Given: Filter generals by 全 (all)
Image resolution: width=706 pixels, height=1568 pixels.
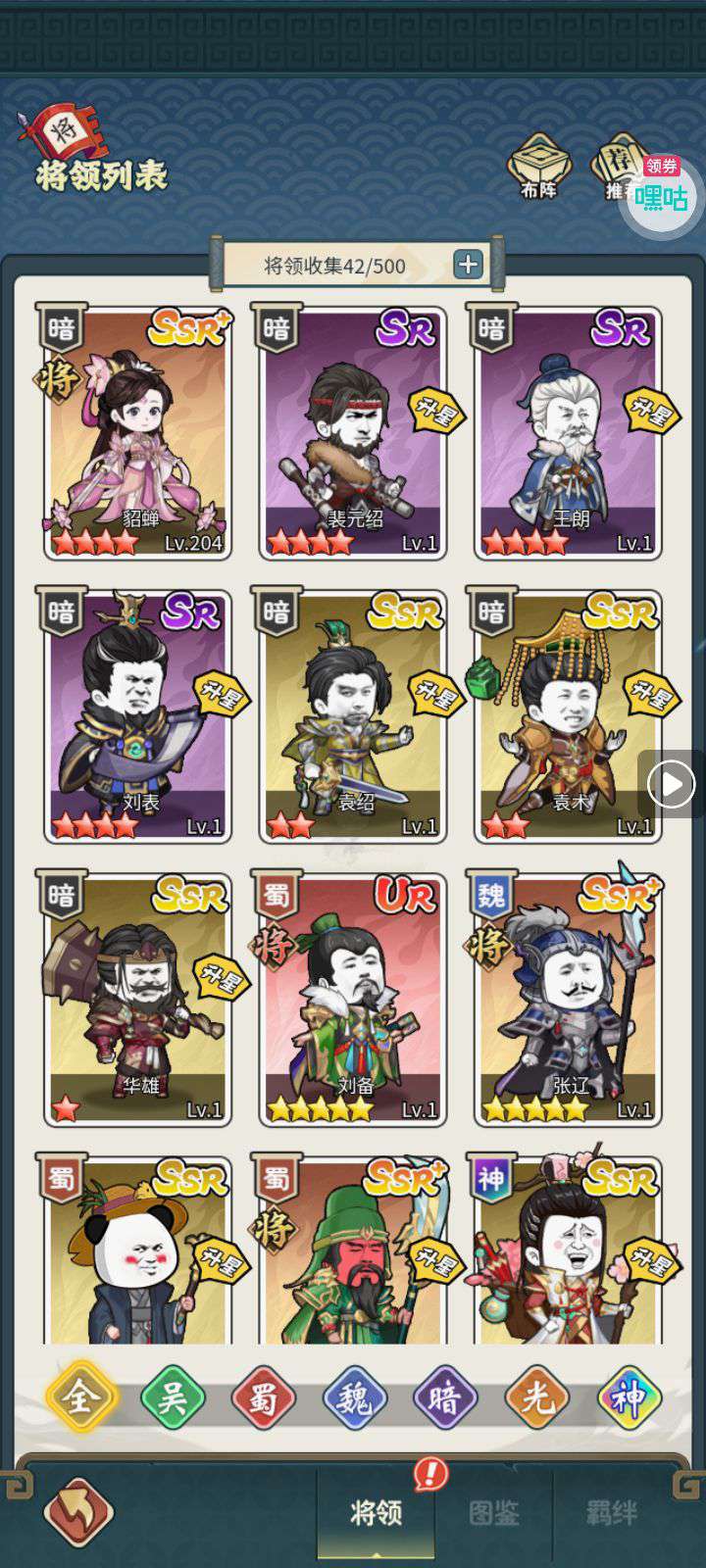Looking at the screenshot, I should coord(80,1397).
